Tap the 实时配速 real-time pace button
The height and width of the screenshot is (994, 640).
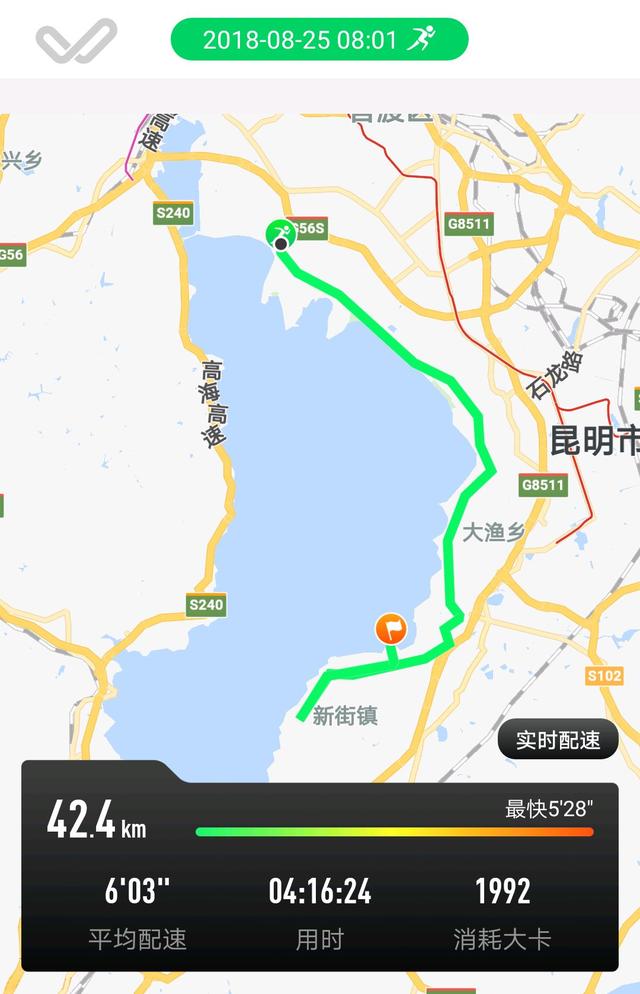point(558,740)
